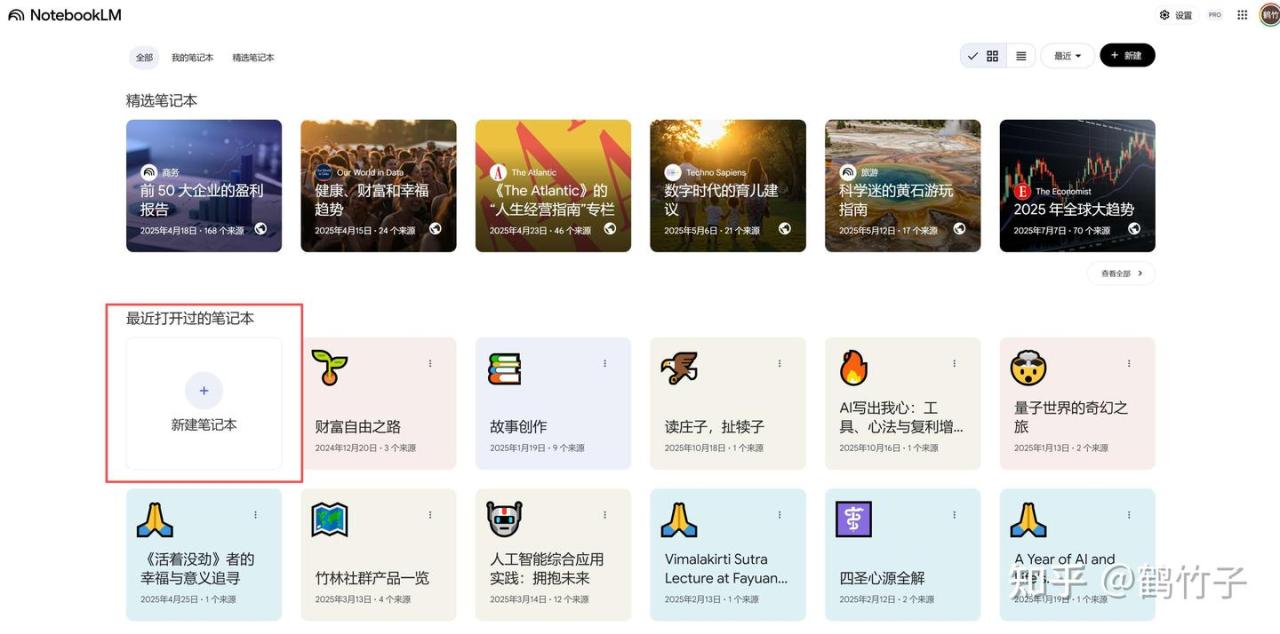Switch to the 精选笔记本 tab
The image size is (1280, 634).
pos(253,58)
